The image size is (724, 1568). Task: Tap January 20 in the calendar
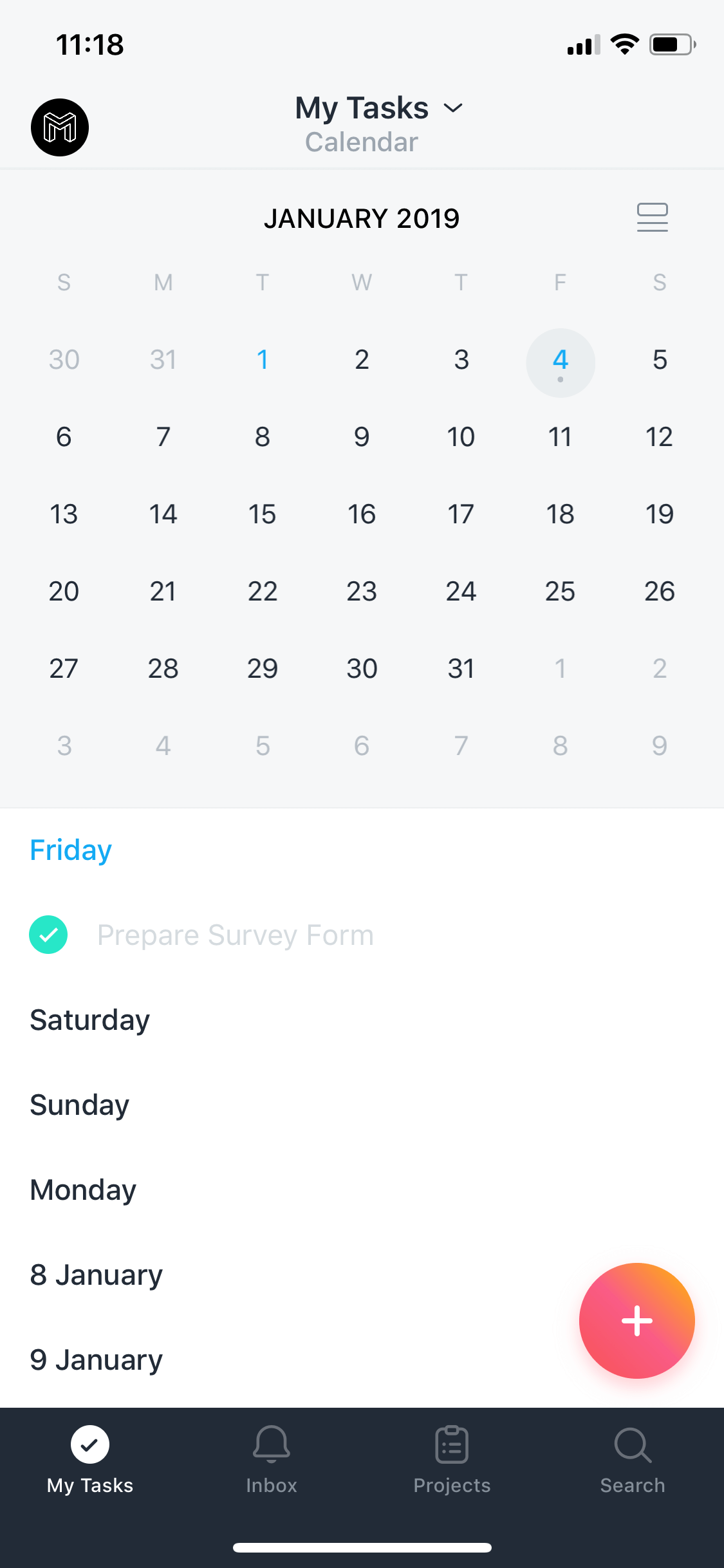tap(64, 592)
